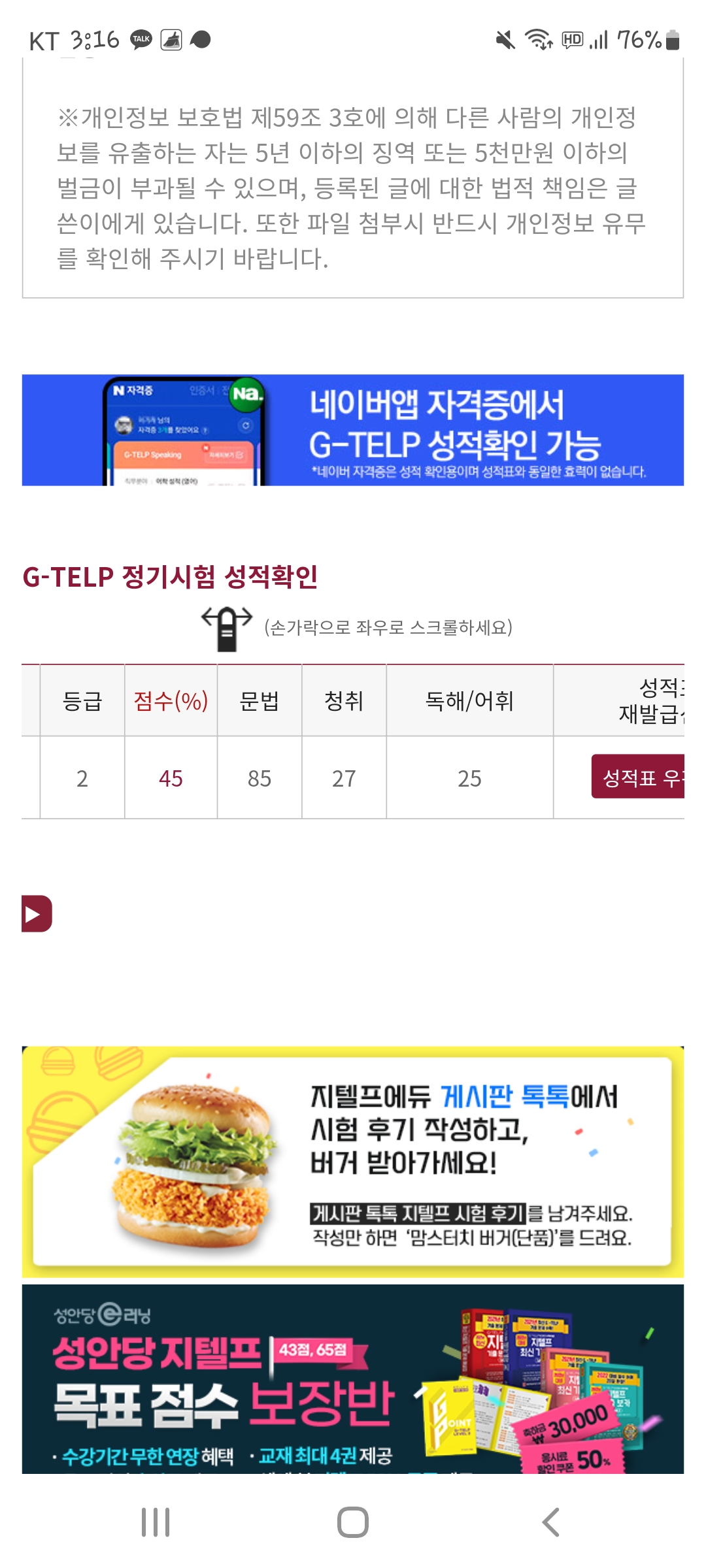The width and height of the screenshot is (706, 1568).
Task: Open the Naver app certificate banner
Action: pos(353,430)
